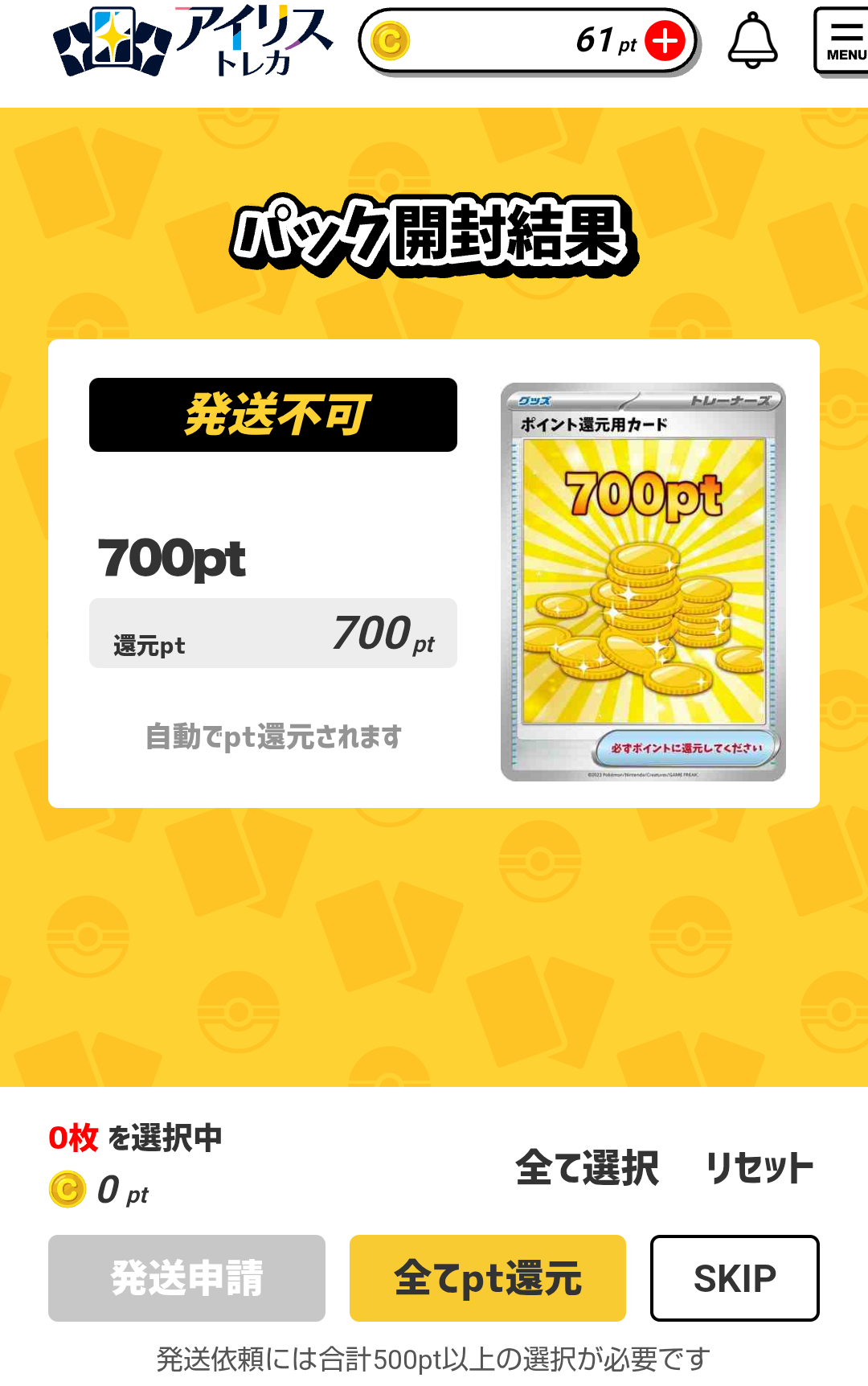Screen dimensions: 868x1386
Task: Tap the 発送申請 shipping request button
Action: pos(186,1277)
